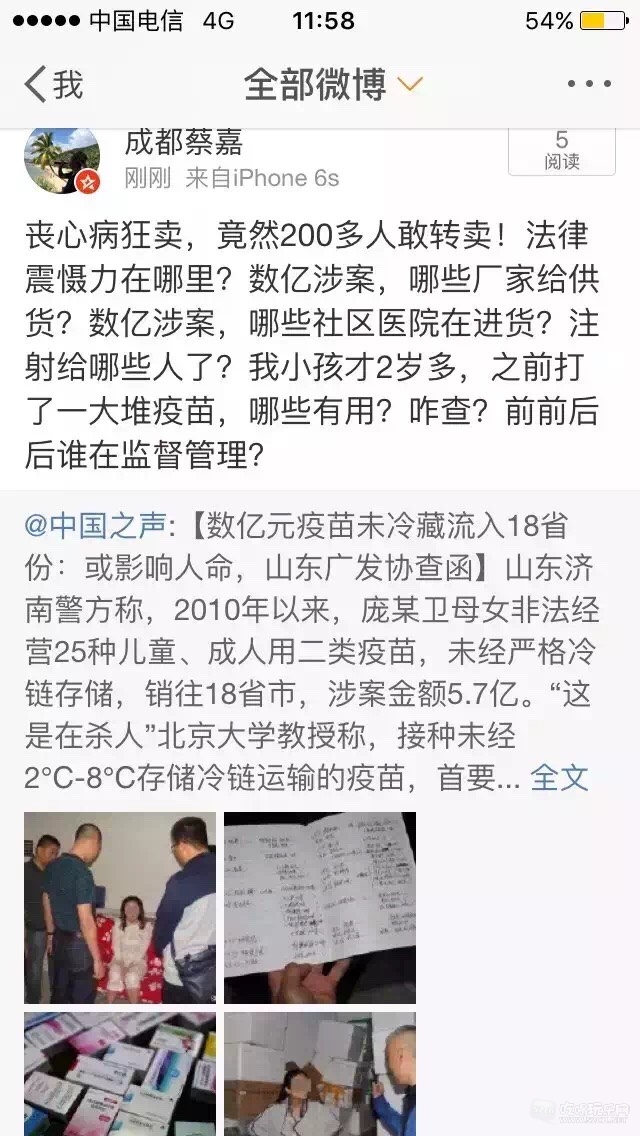The image size is (640, 1136).
Task: Go back to 我 page
Action: [54, 85]
